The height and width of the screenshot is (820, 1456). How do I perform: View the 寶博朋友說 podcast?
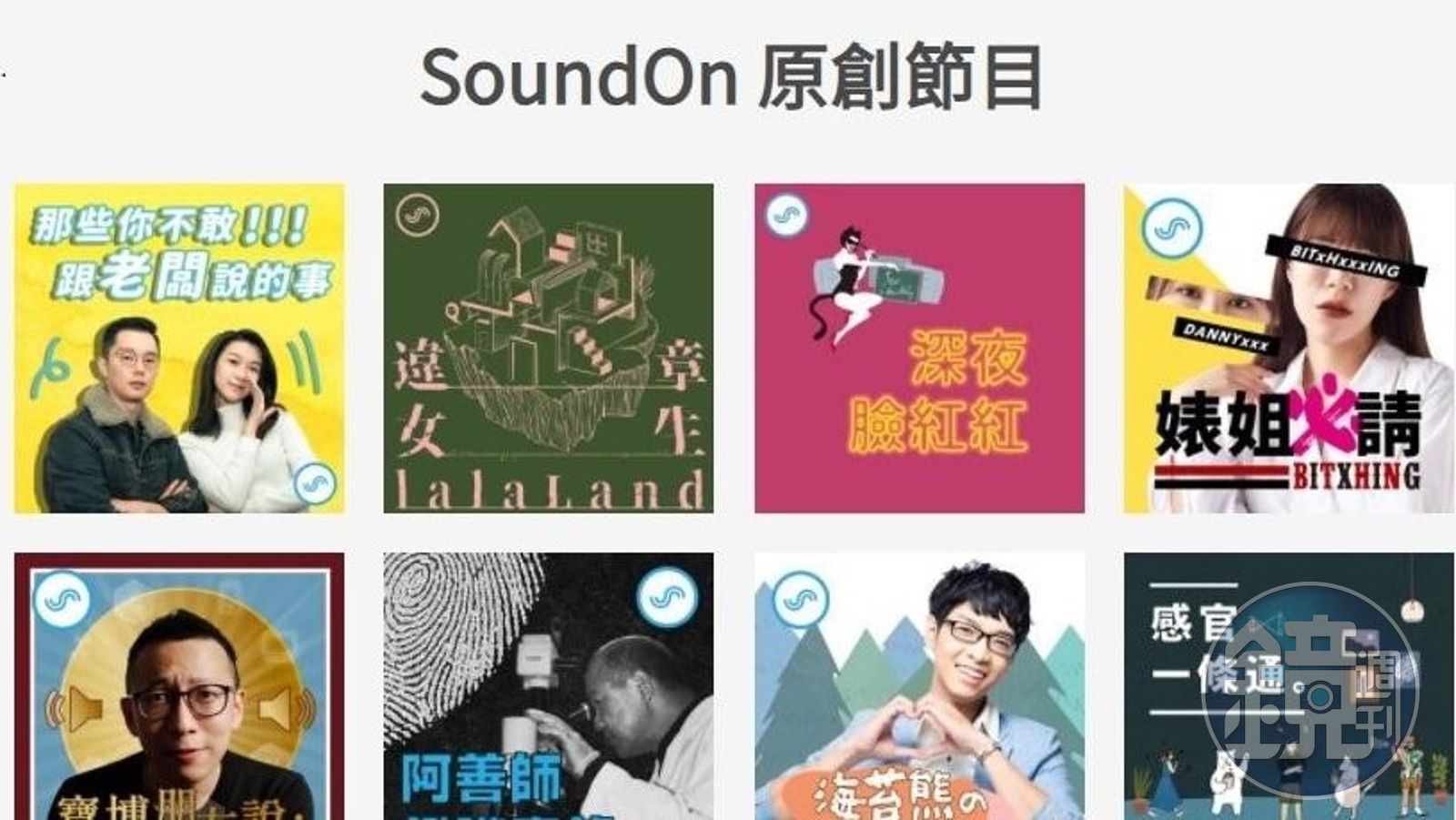coord(179,686)
